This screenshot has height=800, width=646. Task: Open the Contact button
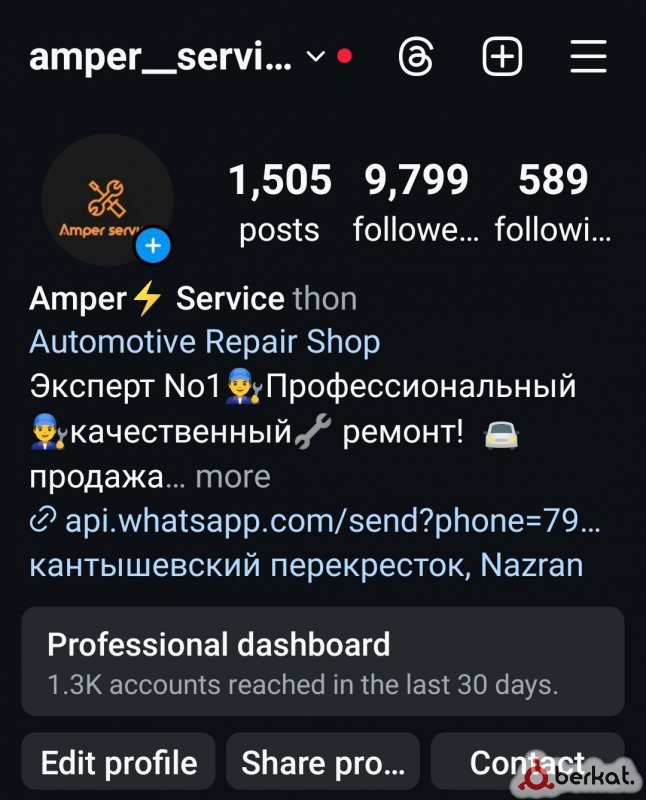pyautogui.click(x=526, y=764)
